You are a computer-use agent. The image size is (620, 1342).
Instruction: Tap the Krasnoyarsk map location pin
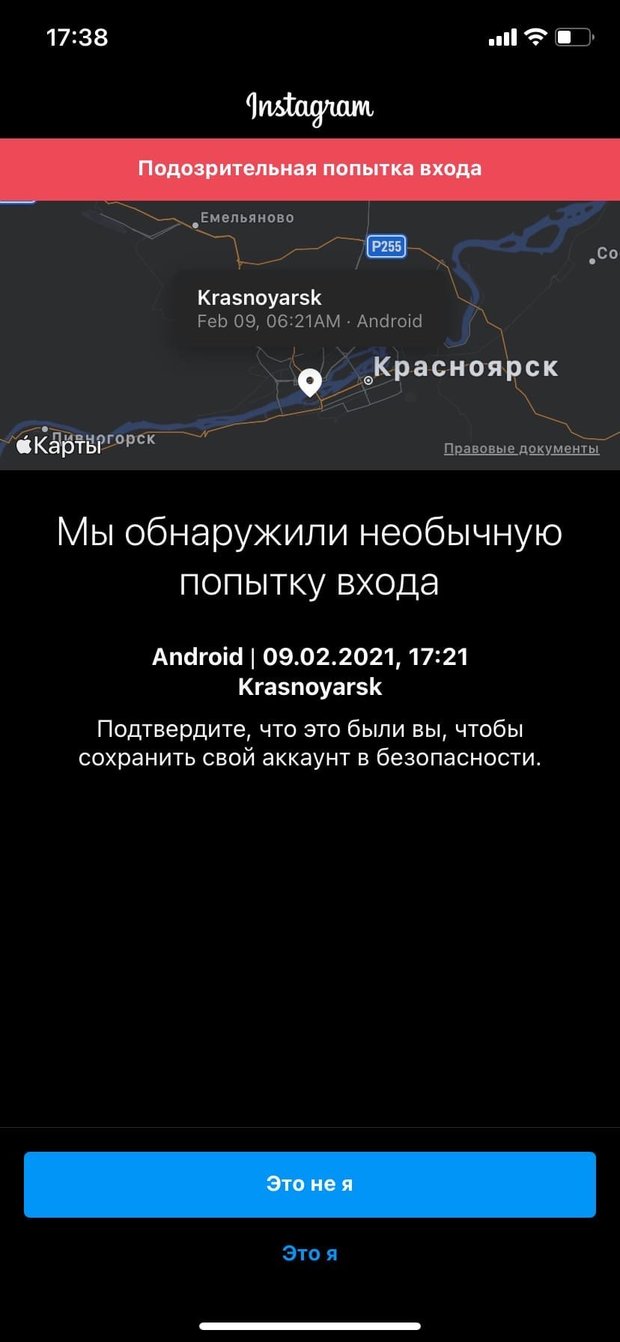tap(310, 382)
